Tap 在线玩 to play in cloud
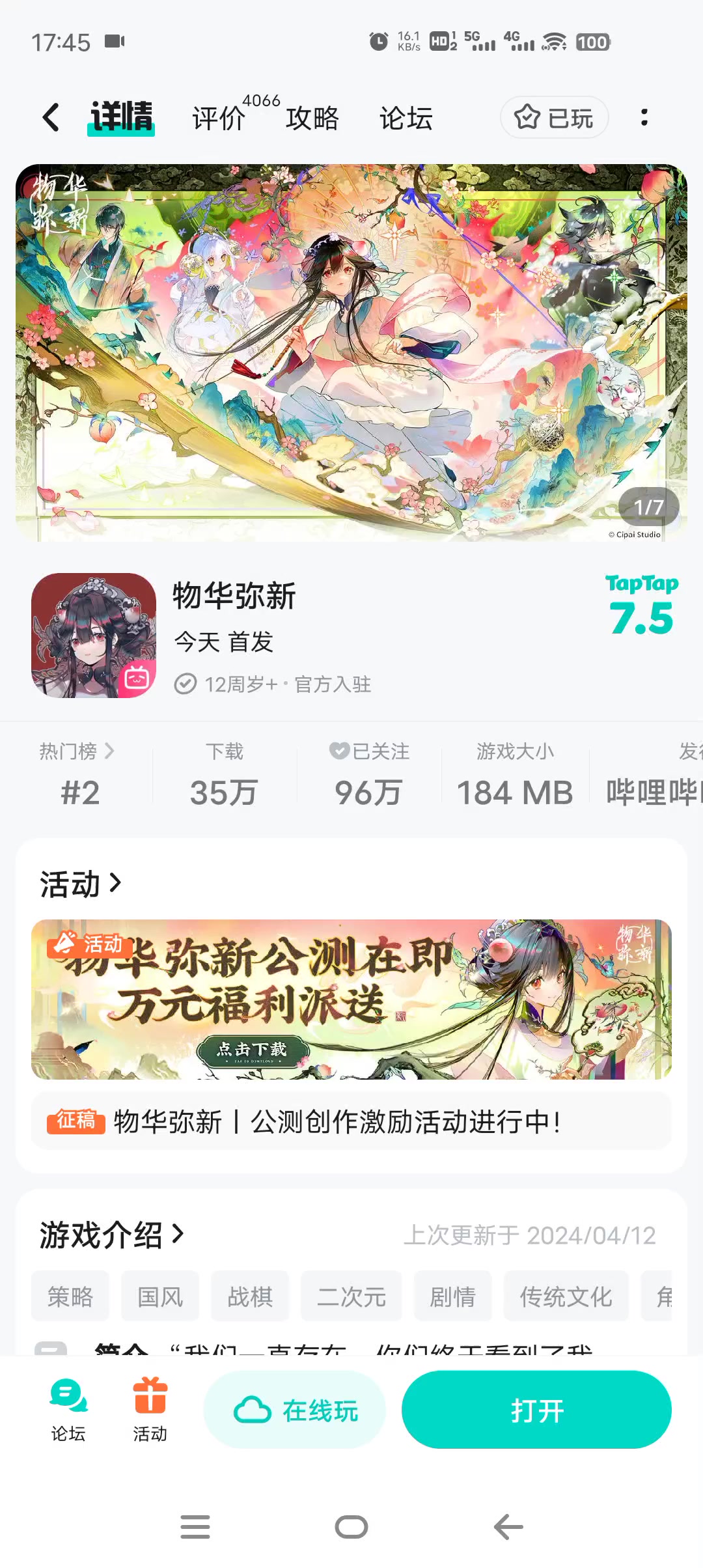 pyautogui.click(x=295, y=1410)
